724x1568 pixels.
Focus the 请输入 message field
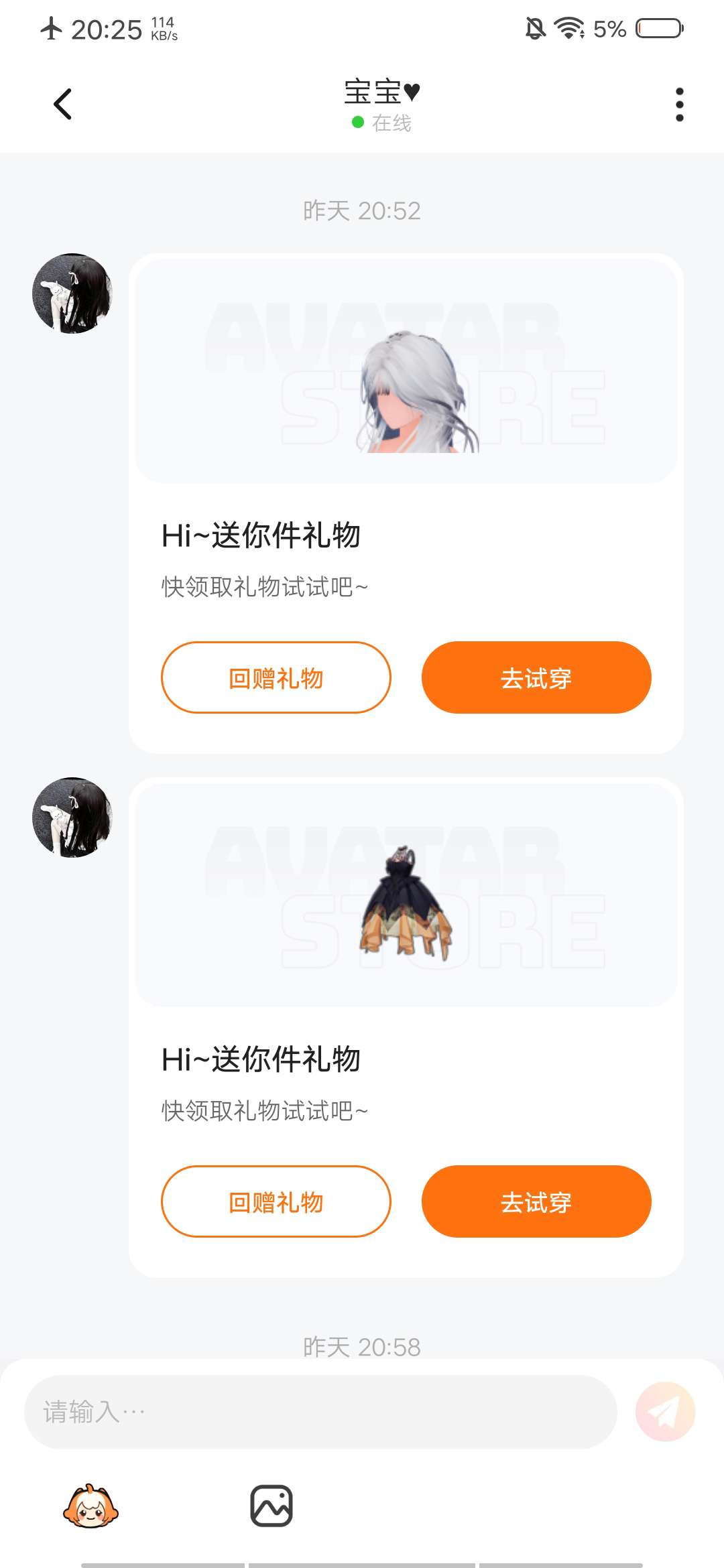[320, 1412]
